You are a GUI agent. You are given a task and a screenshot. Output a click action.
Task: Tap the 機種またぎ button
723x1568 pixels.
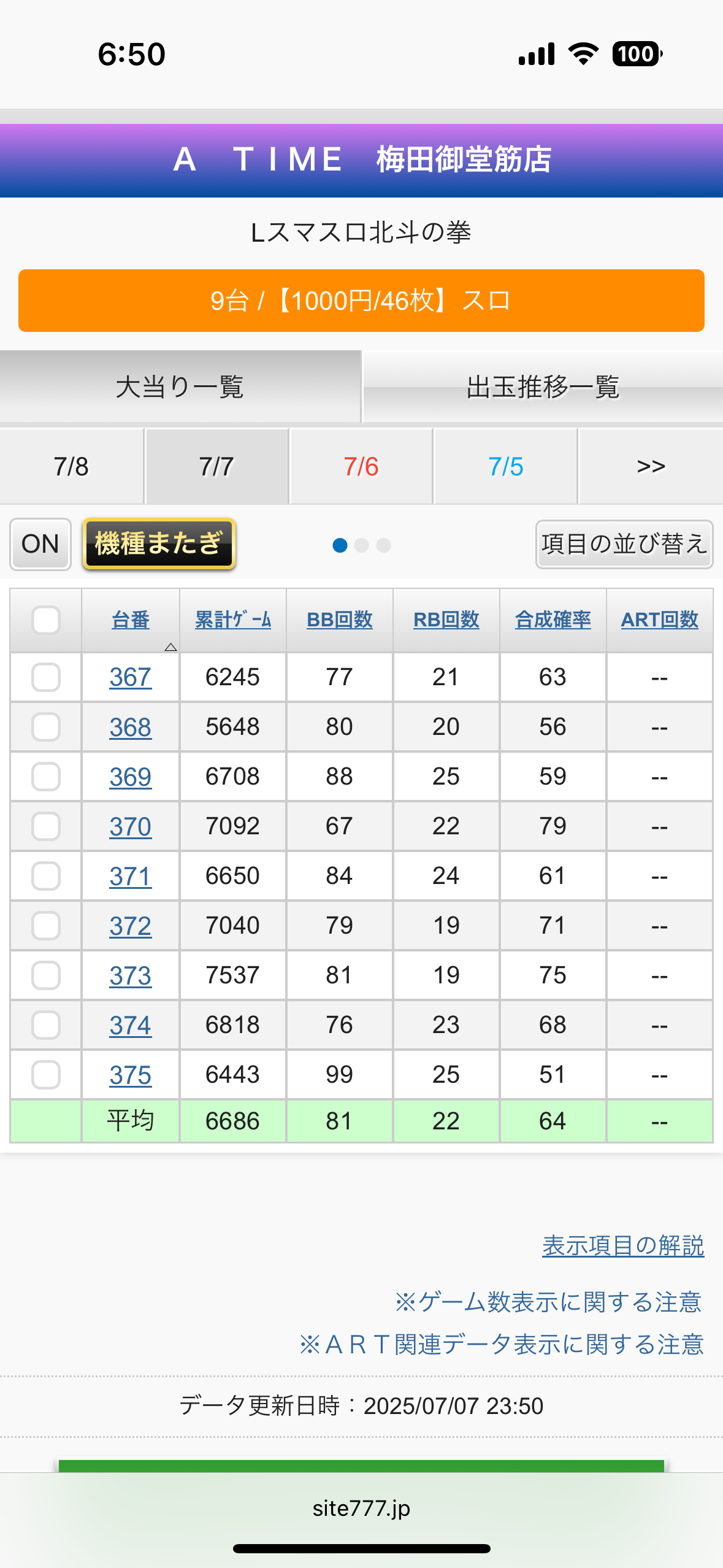coord(159,544)
